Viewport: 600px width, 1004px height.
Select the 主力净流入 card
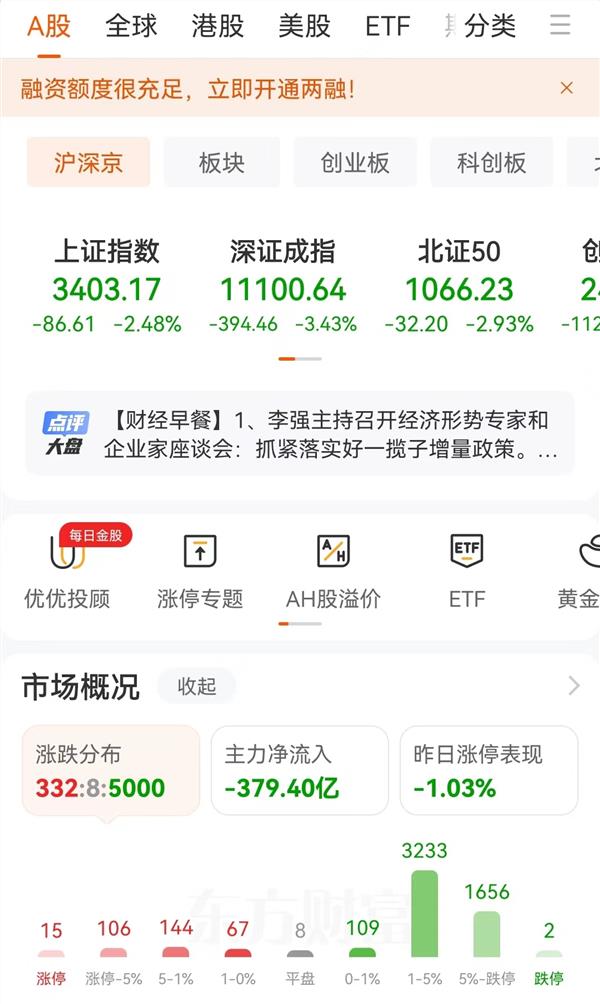(299, 770)
